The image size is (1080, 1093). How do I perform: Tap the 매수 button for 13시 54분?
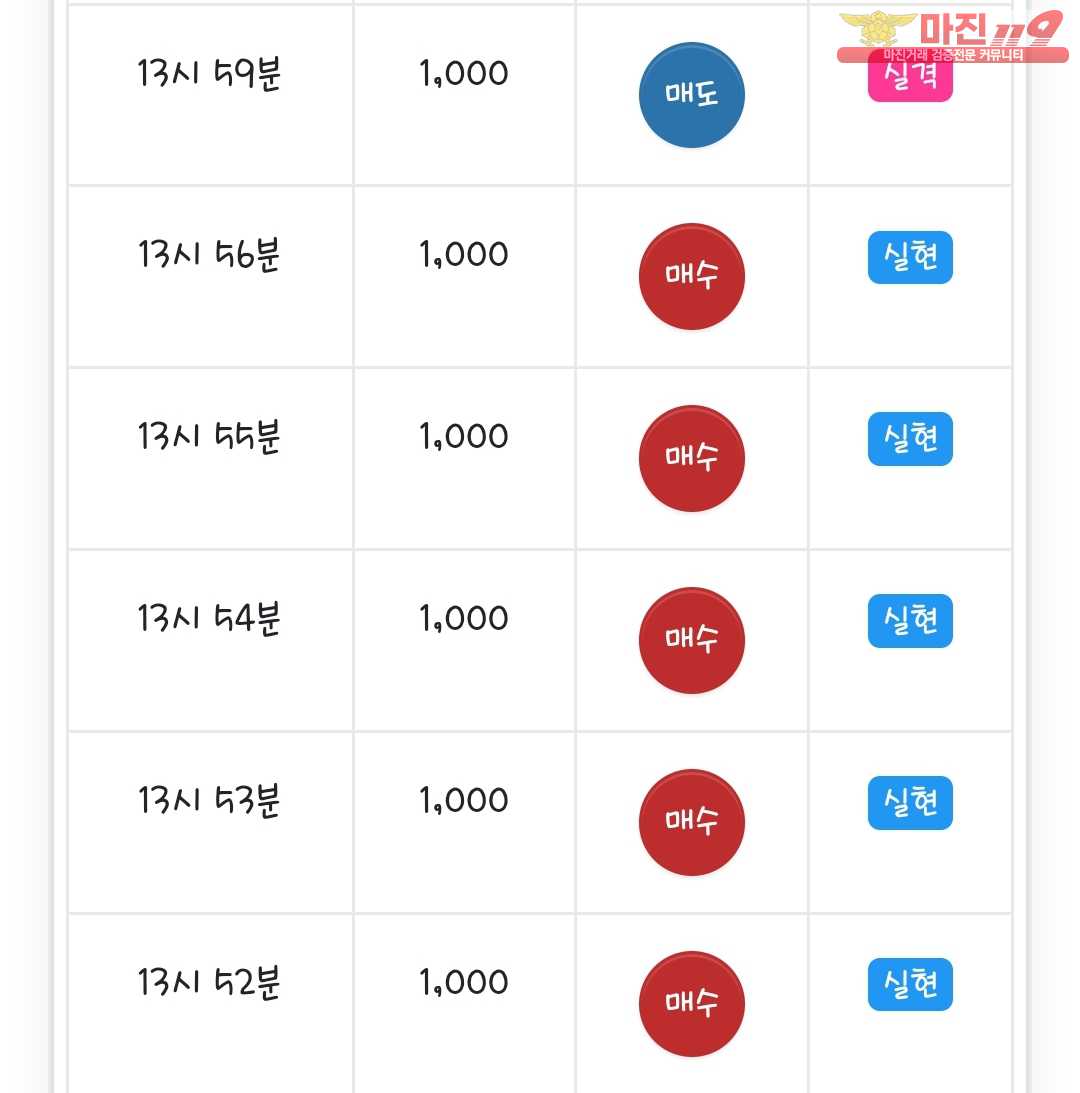click(691, 640)
